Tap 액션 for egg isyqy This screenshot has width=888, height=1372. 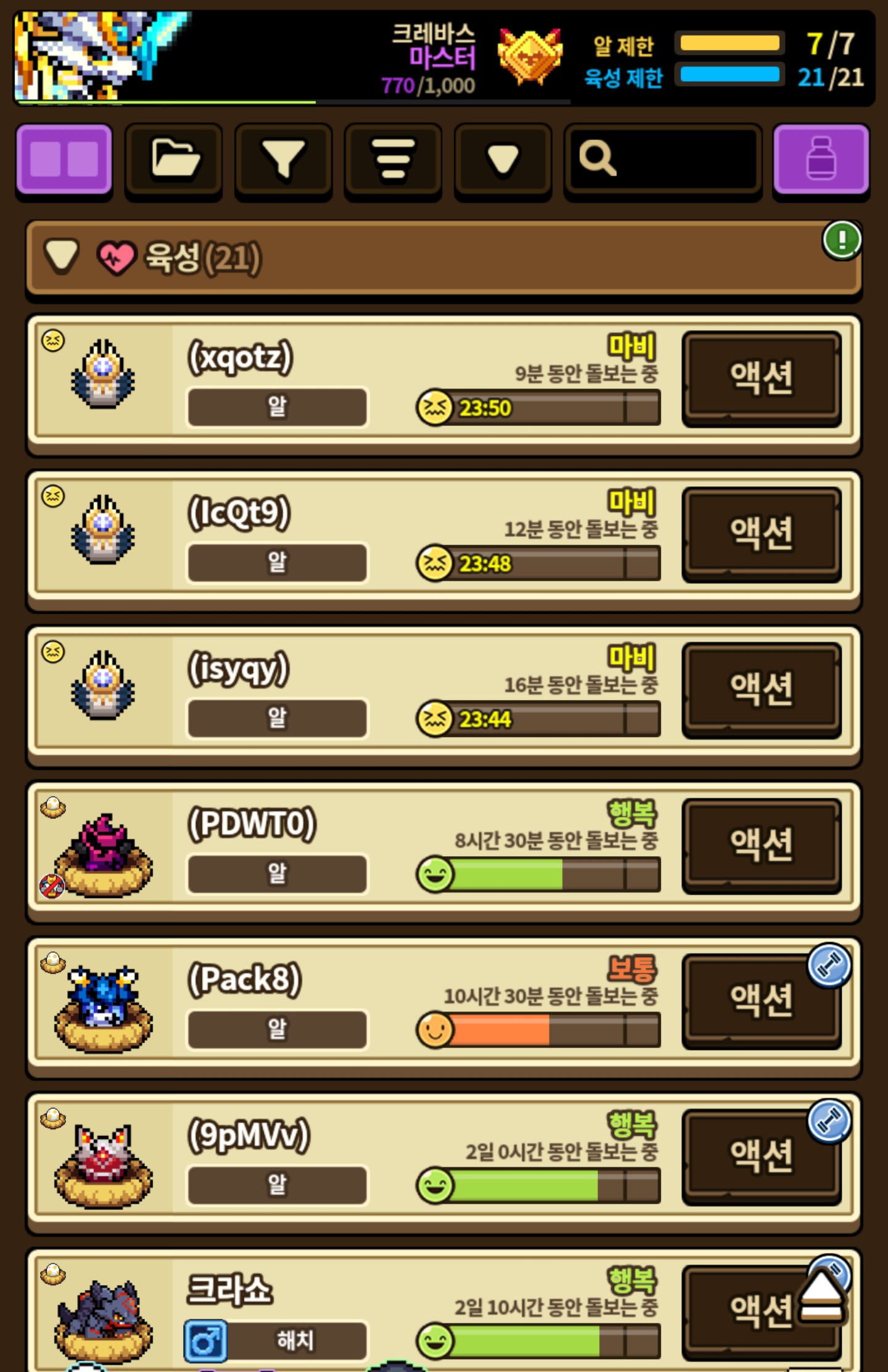point(761,689)
